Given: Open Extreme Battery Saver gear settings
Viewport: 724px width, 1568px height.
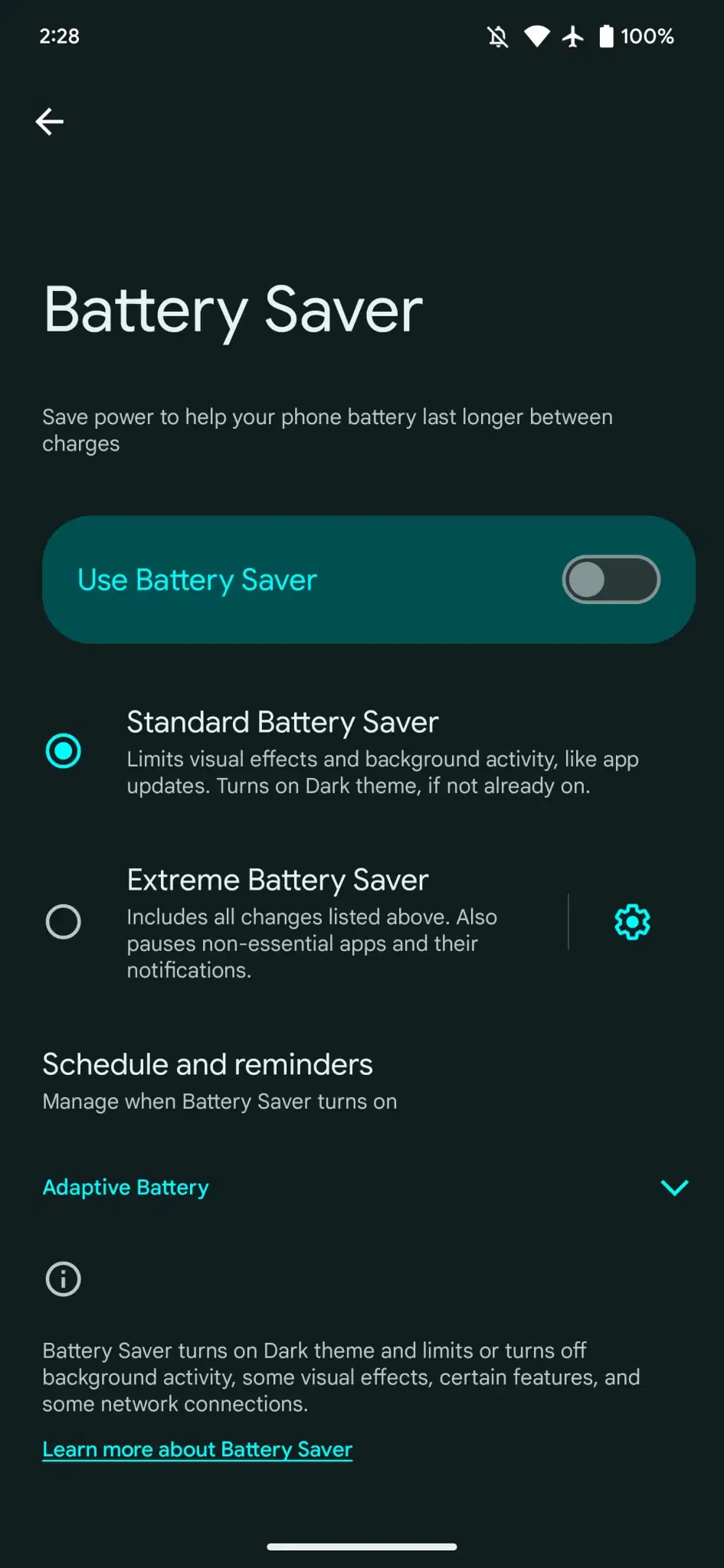Looking at the screenshot, I should (x=632, y=922).
